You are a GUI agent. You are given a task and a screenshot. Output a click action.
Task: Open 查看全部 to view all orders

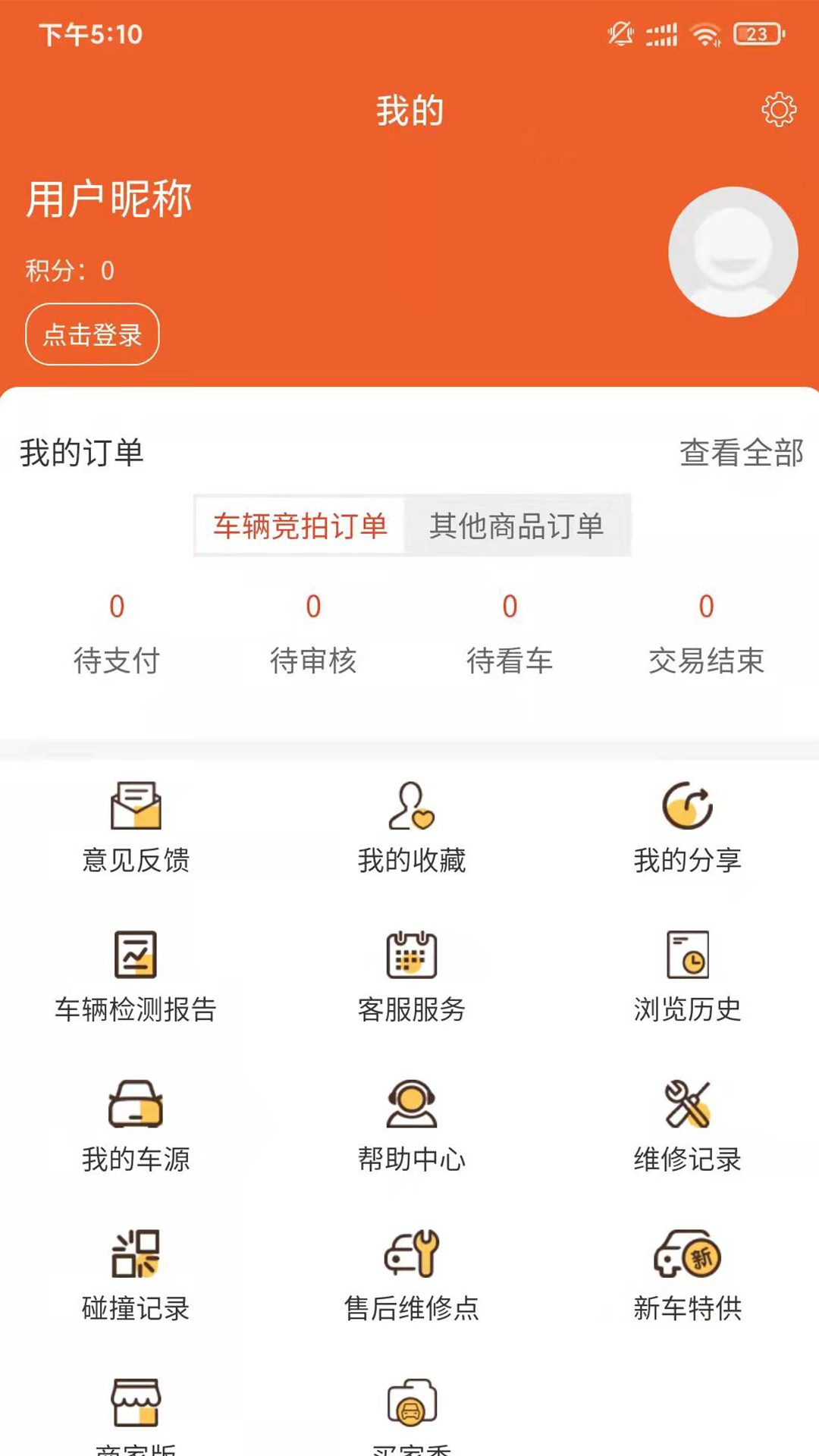point(742,453)
